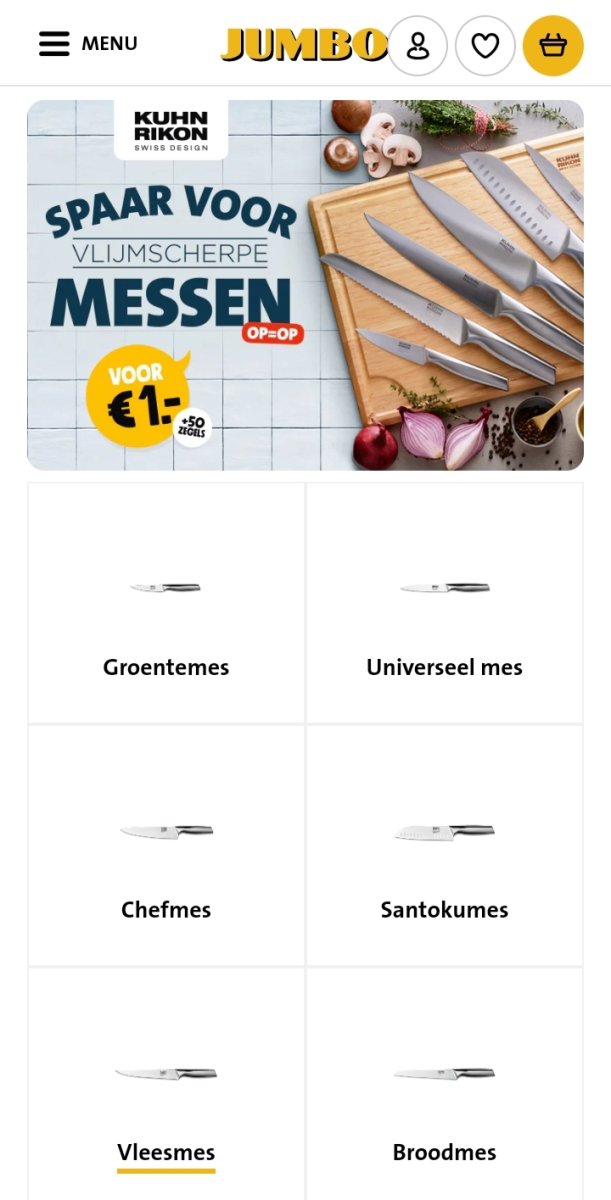Open the Universeel mes tile

(x=444, y=603)
